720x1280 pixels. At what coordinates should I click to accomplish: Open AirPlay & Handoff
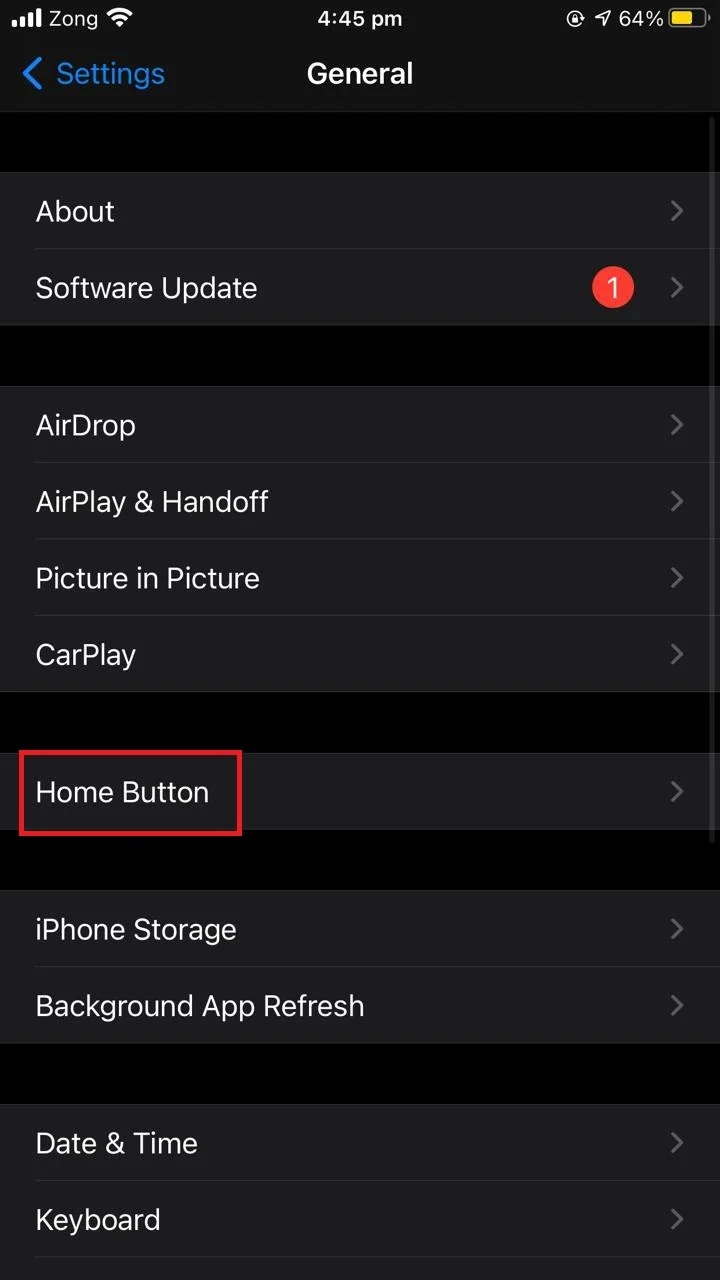pyautogui.click(x=360, y=501)
